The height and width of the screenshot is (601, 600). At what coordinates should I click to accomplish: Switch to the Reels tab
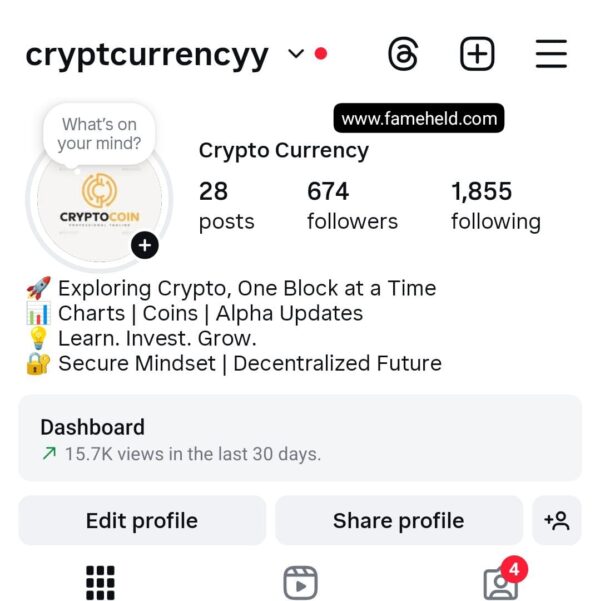pyautogui.click(x=300, y=582)
